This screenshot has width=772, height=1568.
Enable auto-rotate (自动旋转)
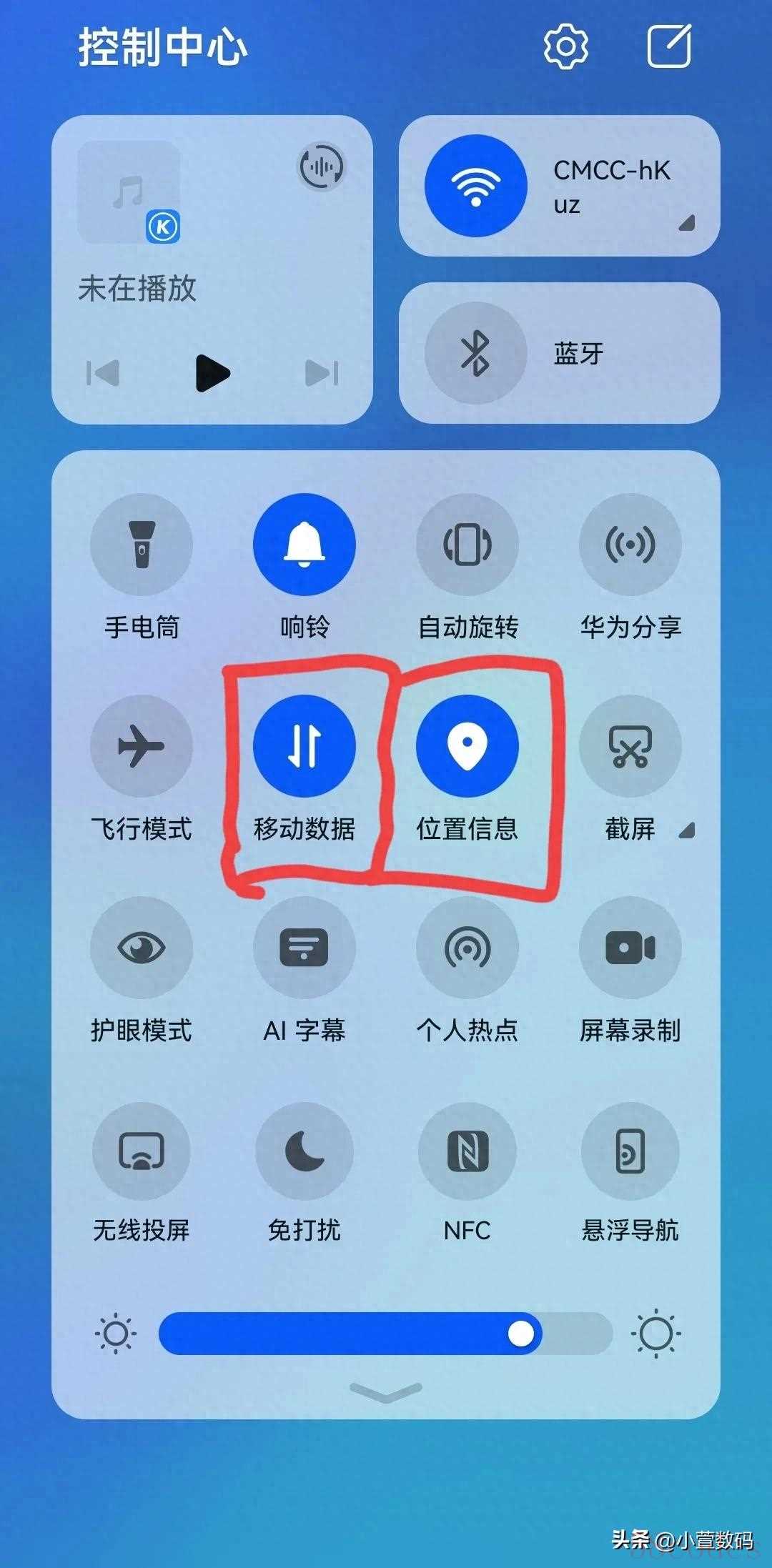(x=467, y=545)
